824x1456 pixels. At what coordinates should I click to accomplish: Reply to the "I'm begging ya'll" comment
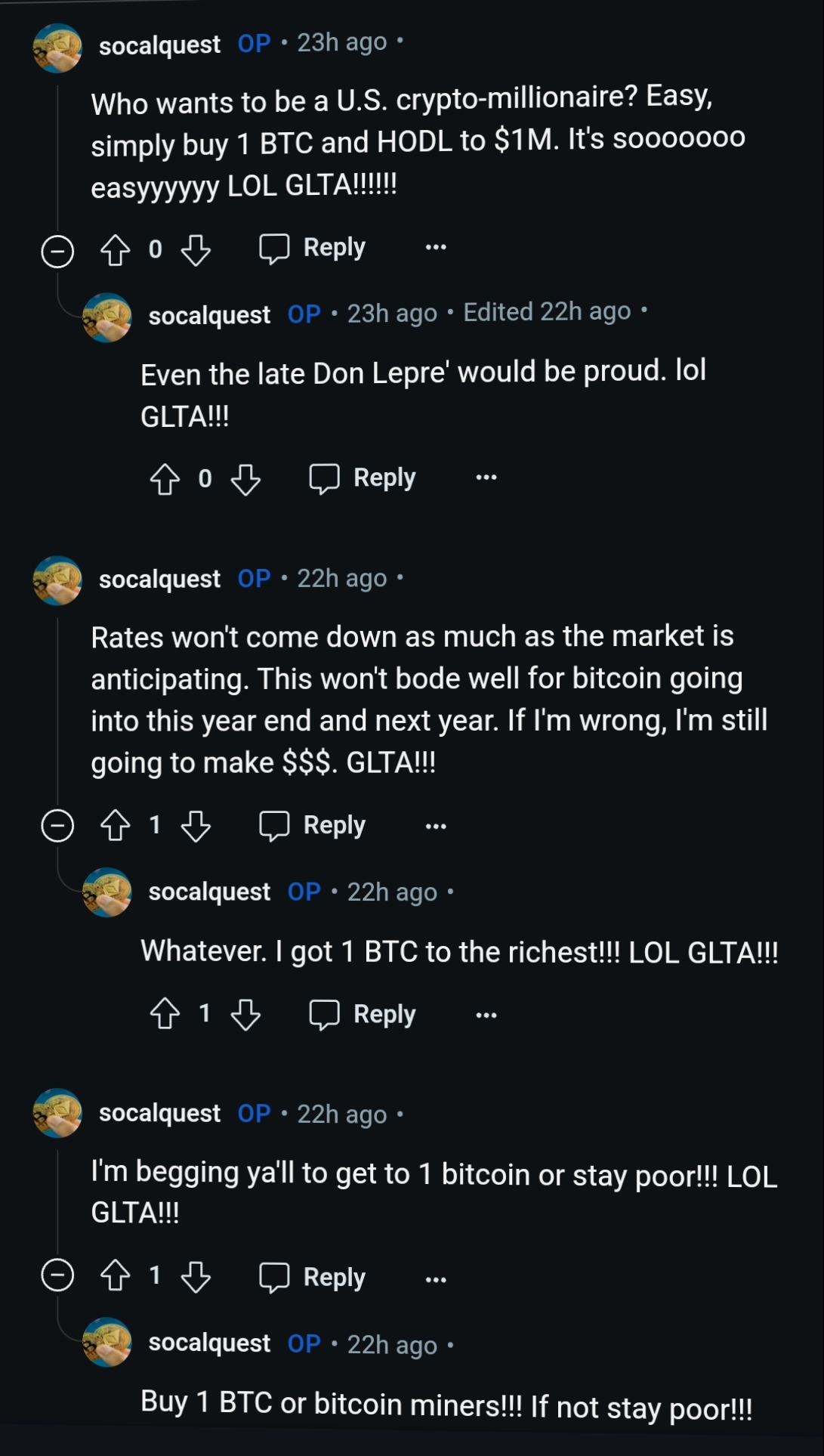coord(313,1277)
